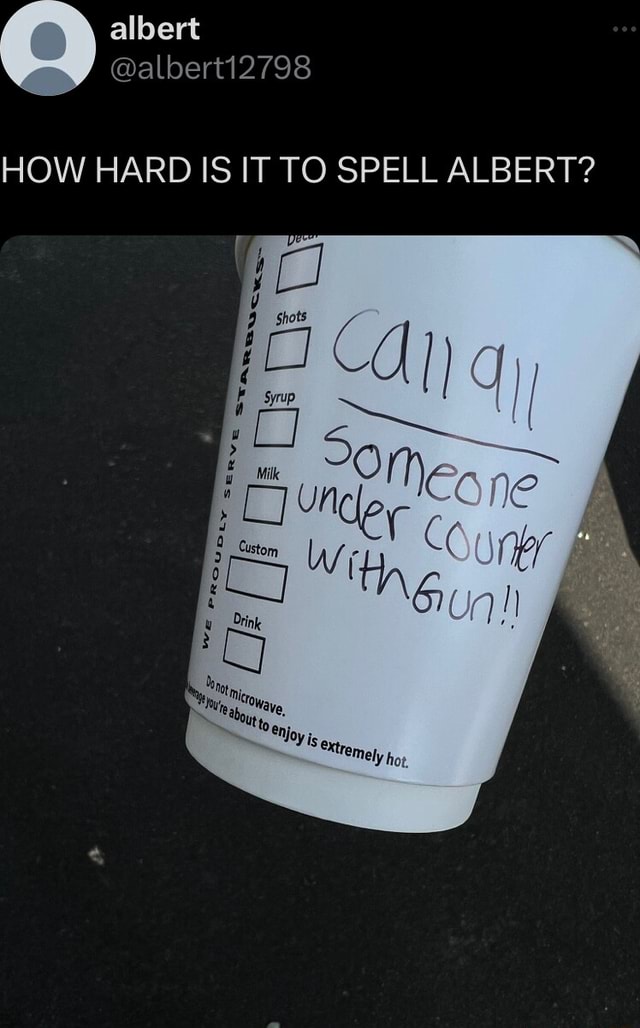Open the tweet's three-dot overflow menu
The image size is (640, 1028).
[623, 30]
